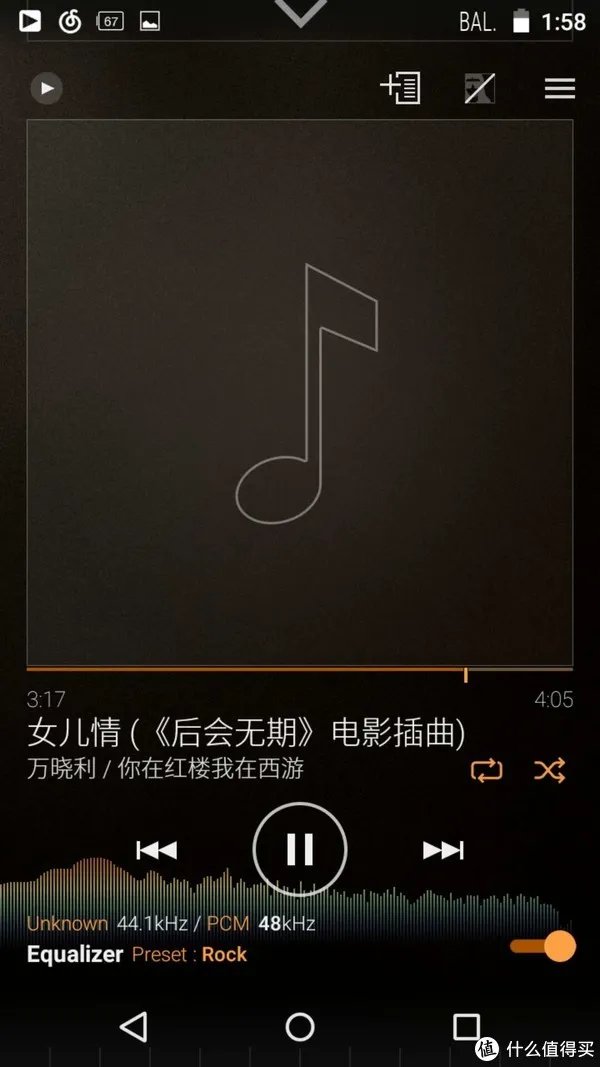Tap the album art placeholder
Viewport: 600px width, 1067px height.
(300, 392)
